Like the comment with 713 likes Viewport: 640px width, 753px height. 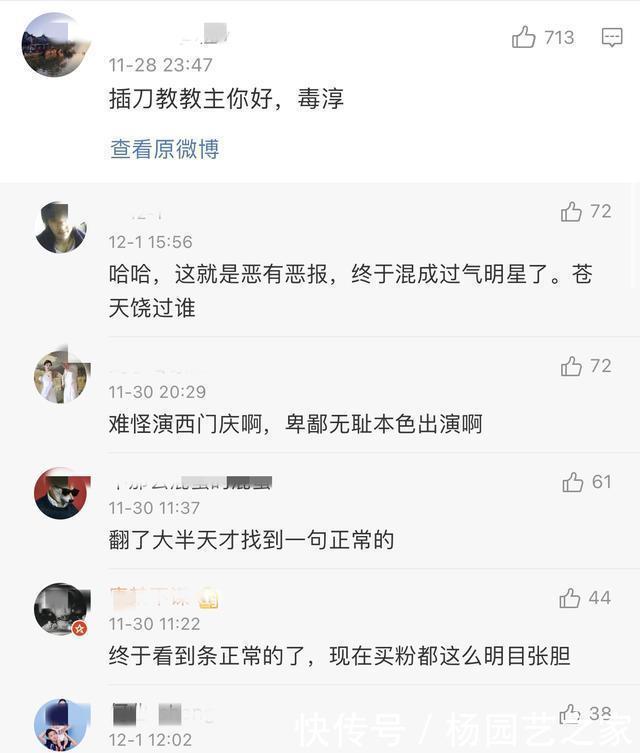click(524, 38)
